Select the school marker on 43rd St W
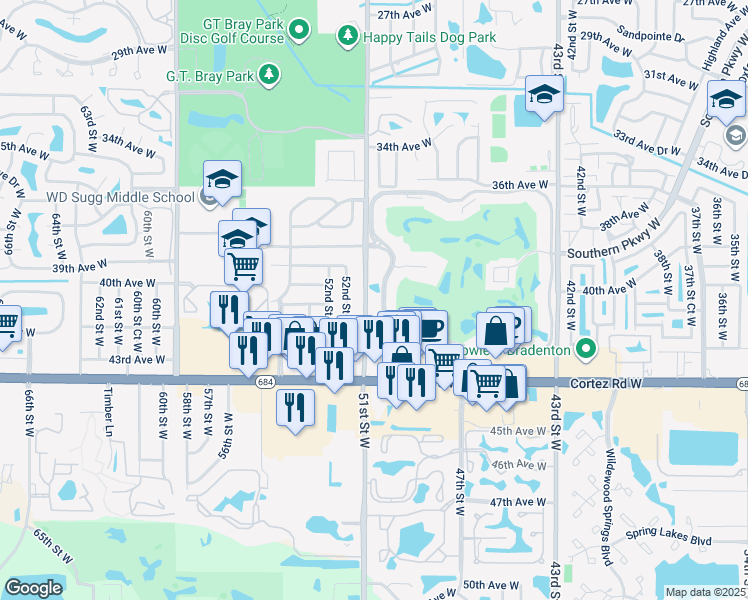 544,96
